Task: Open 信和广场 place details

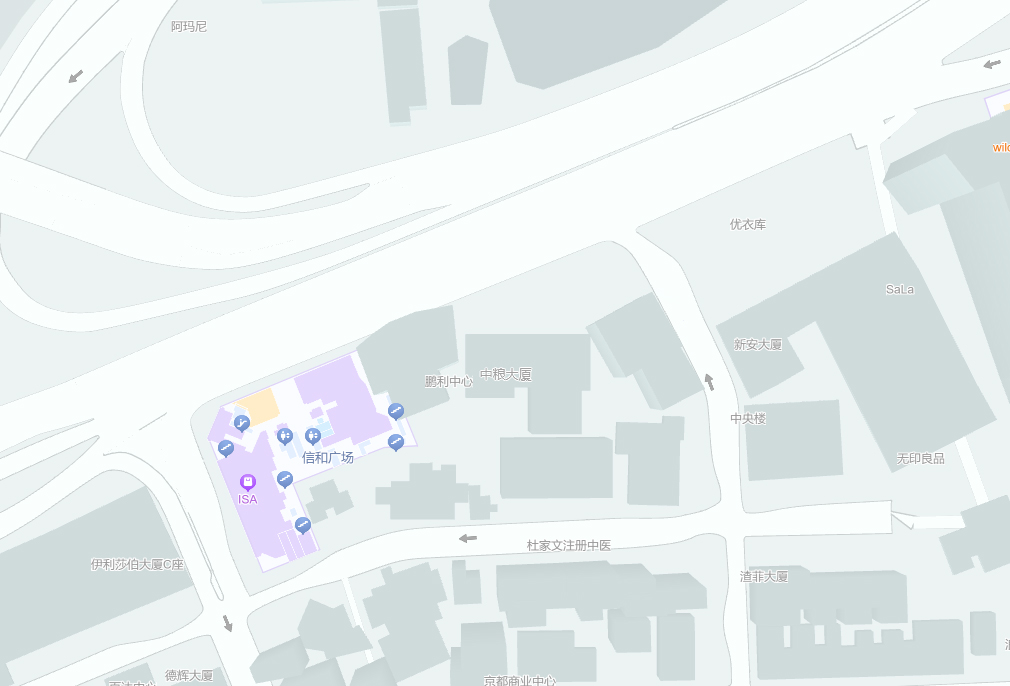Action: point(328,457)
